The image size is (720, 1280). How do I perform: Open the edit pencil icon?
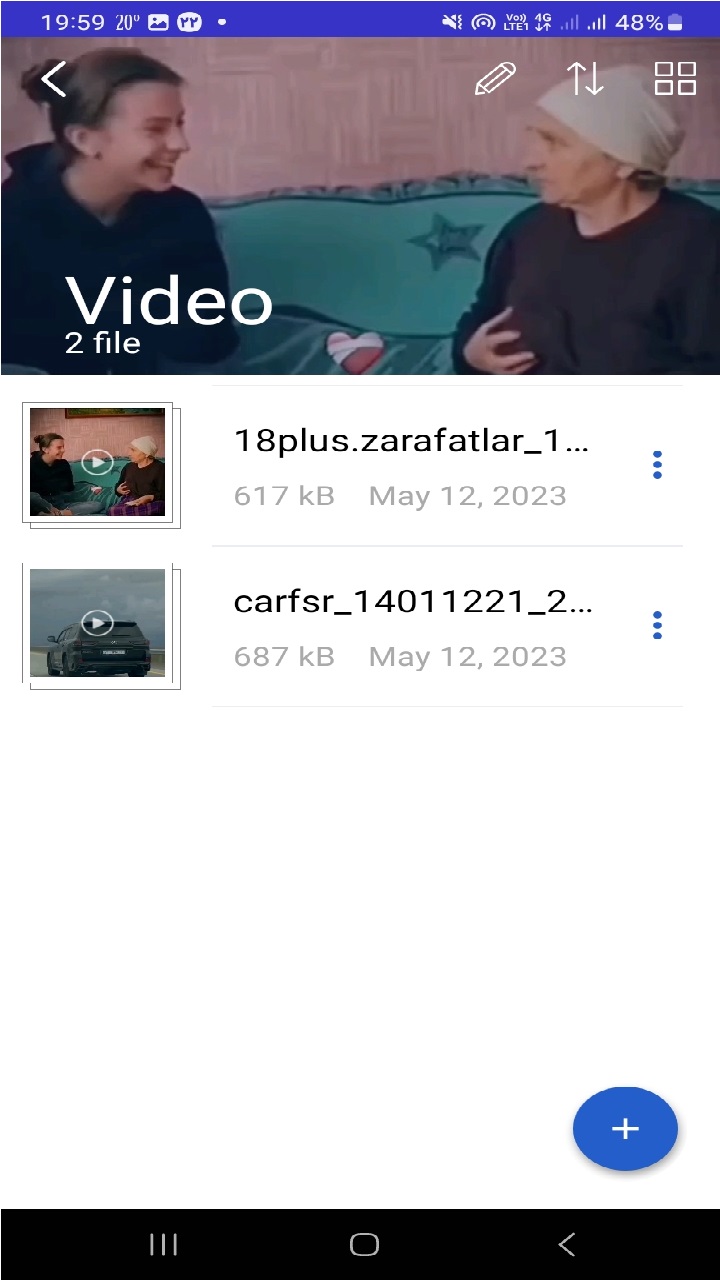tap(494, 78)
